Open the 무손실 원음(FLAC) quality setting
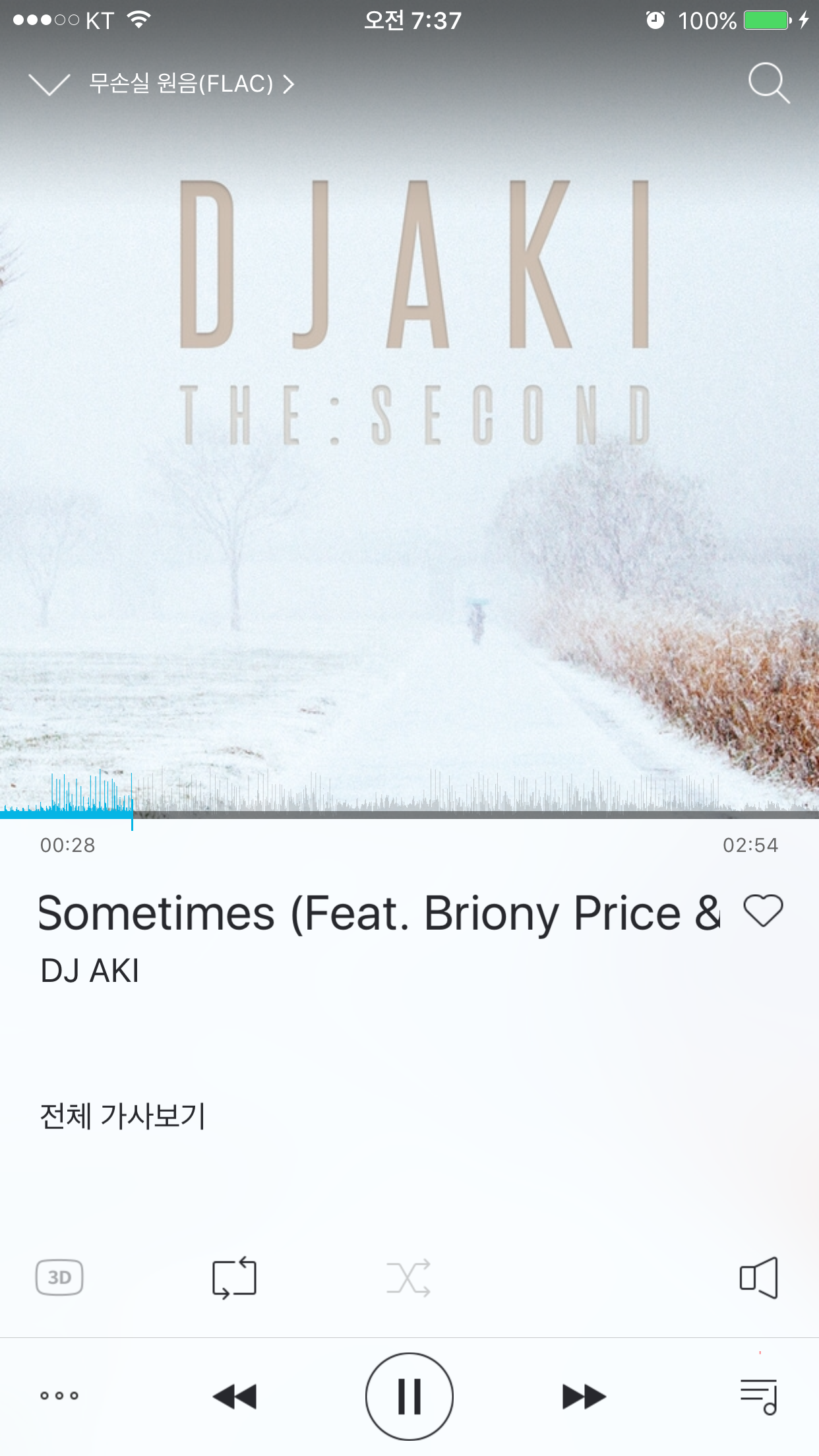The height and width of the screenshot is (1456, 819). point(191,84)
